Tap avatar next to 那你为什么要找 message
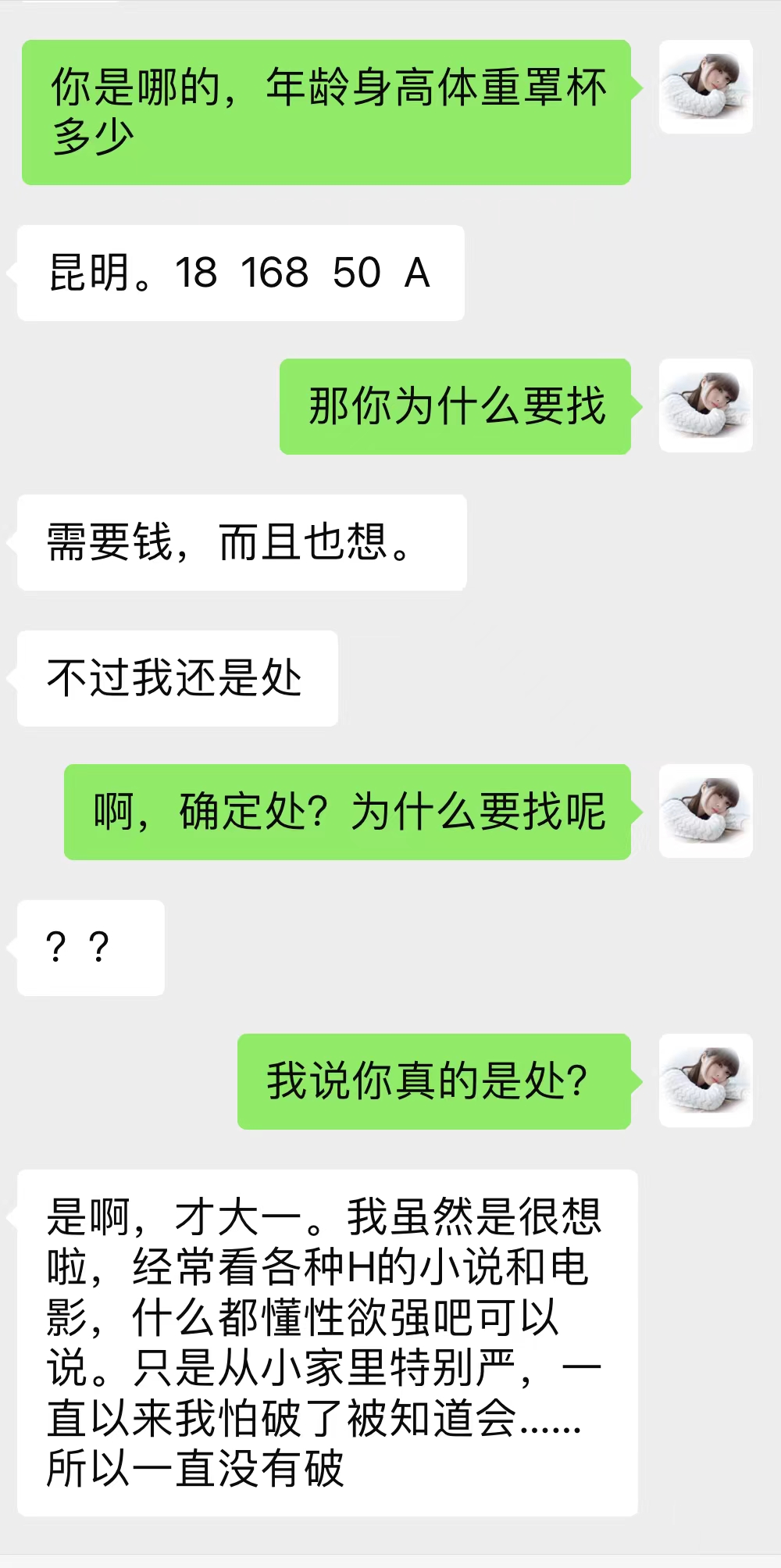Screen dimensions: 781x1568 [x=705, y=405]
